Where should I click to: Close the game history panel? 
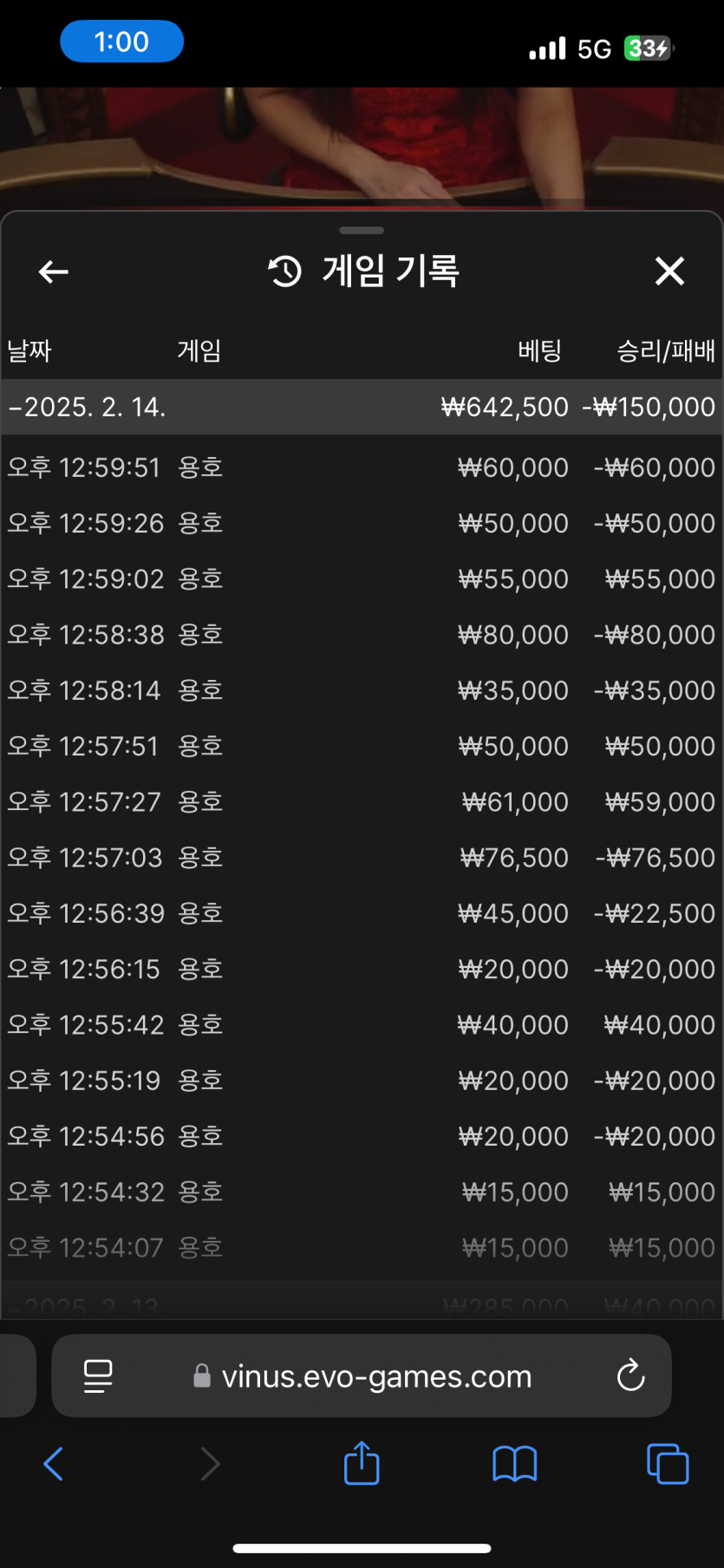[669, 271]
